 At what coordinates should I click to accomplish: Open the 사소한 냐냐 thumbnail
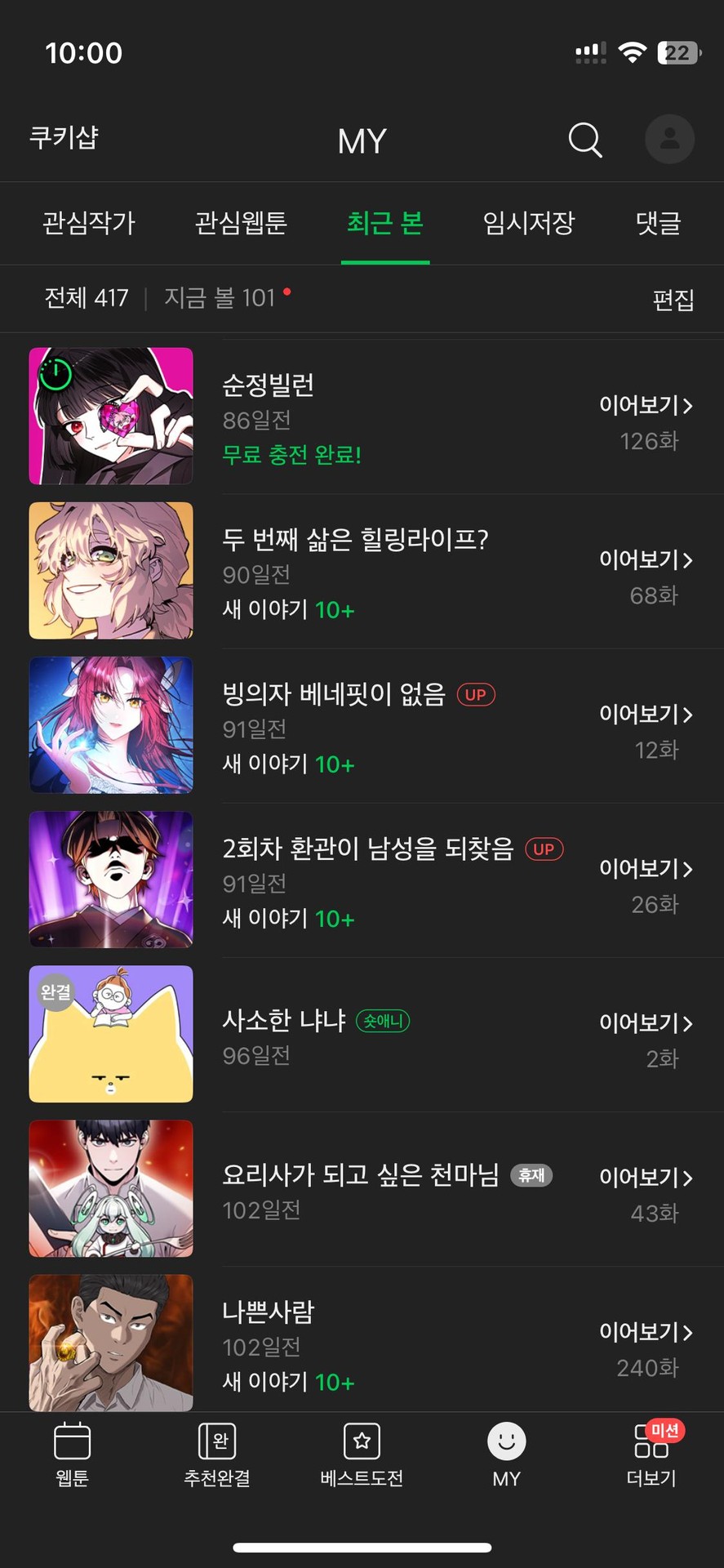click(x=111, y=1034)
